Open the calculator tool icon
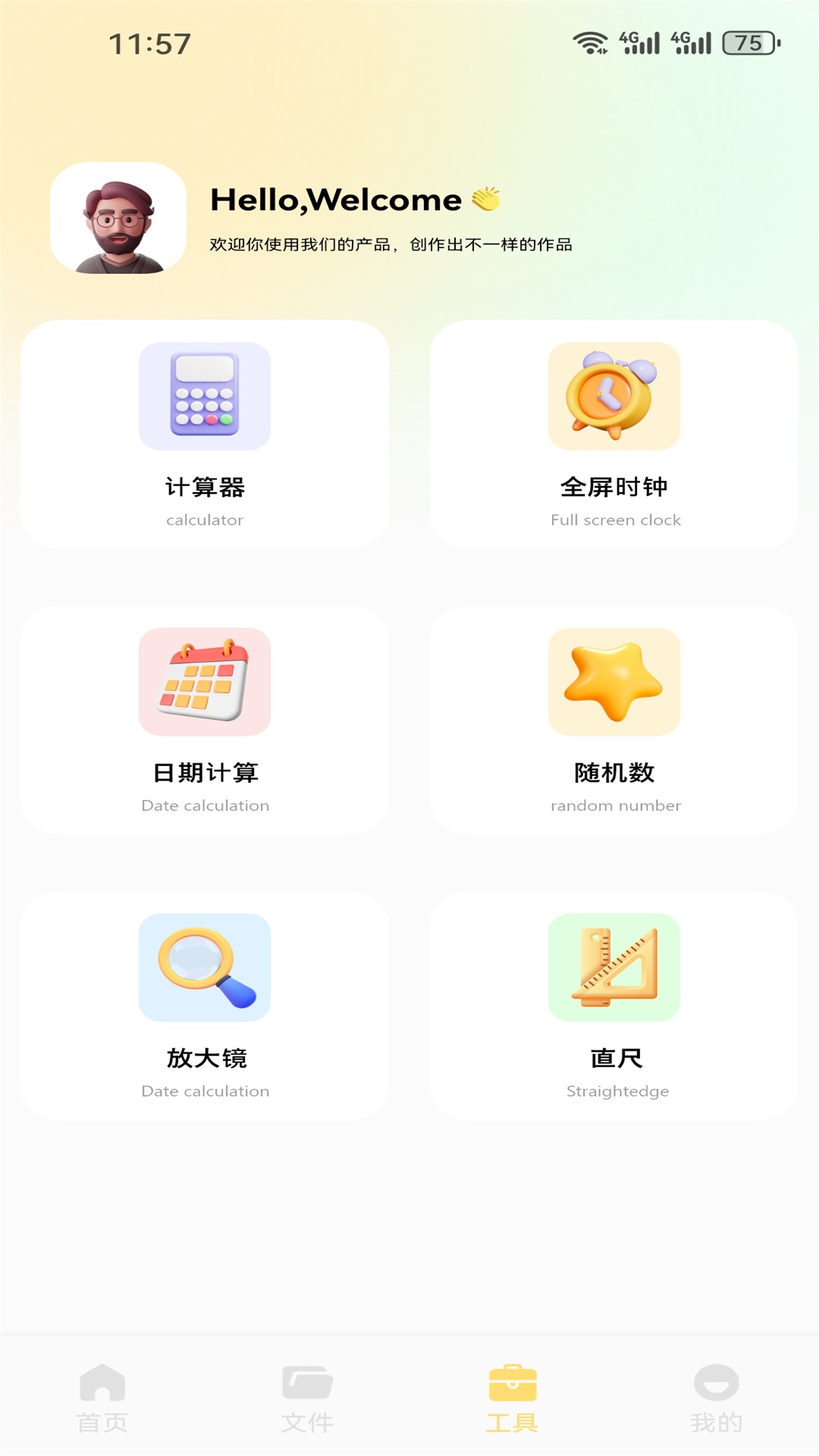The height and width of the screenshot is (1456, 819). (204, 396)
